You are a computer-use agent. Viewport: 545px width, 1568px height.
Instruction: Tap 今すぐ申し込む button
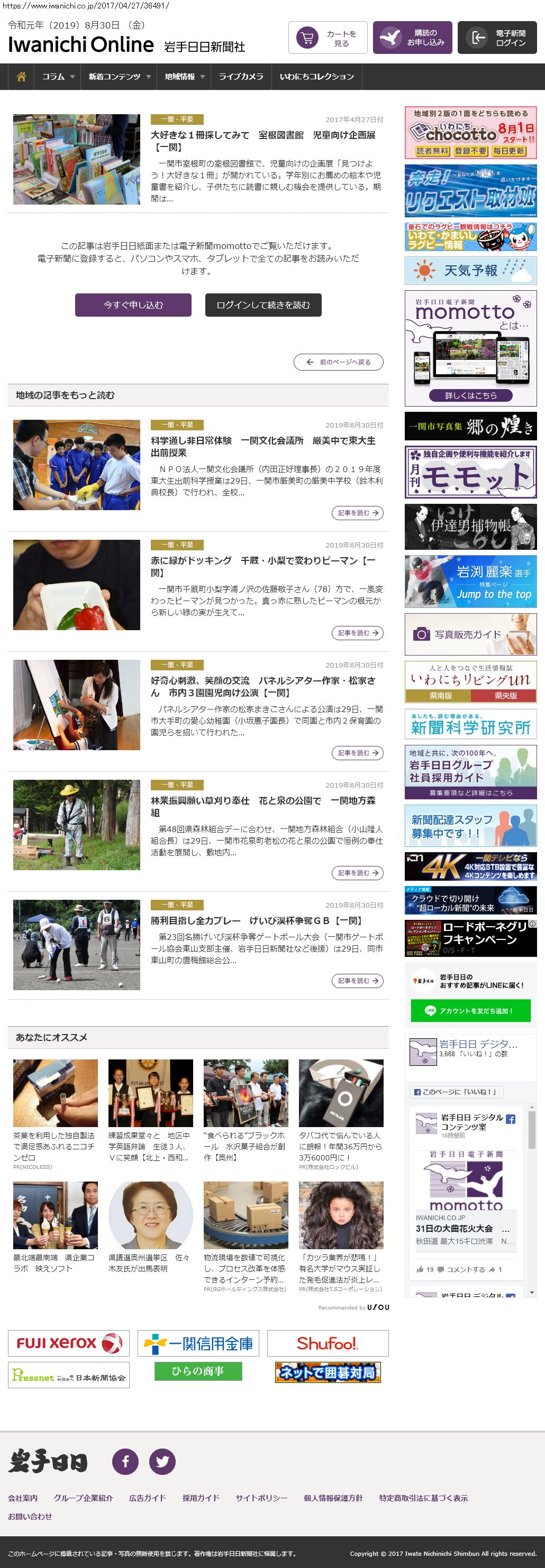tap(133, 305)
